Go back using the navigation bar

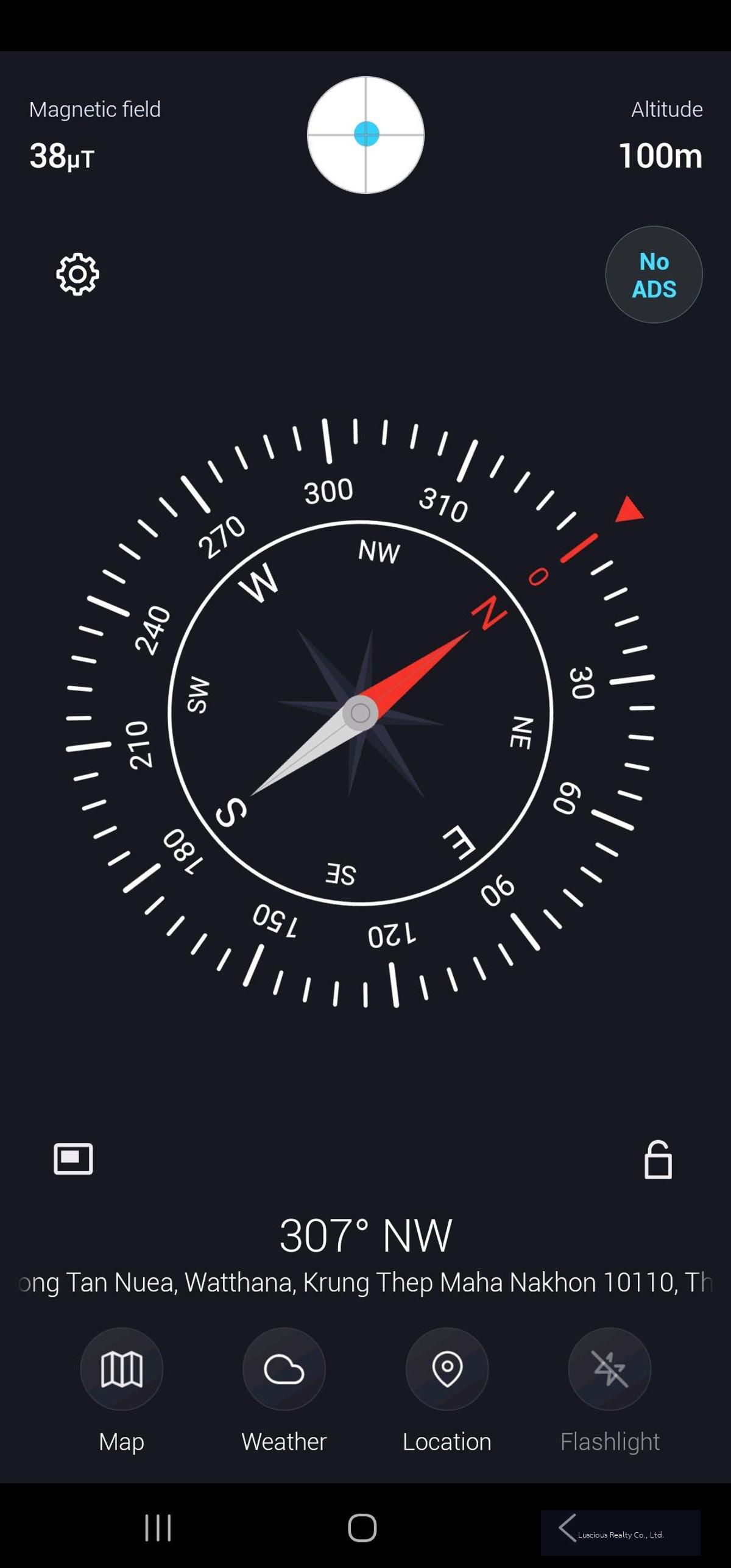pyautogui.click(x=568, y=1528)
